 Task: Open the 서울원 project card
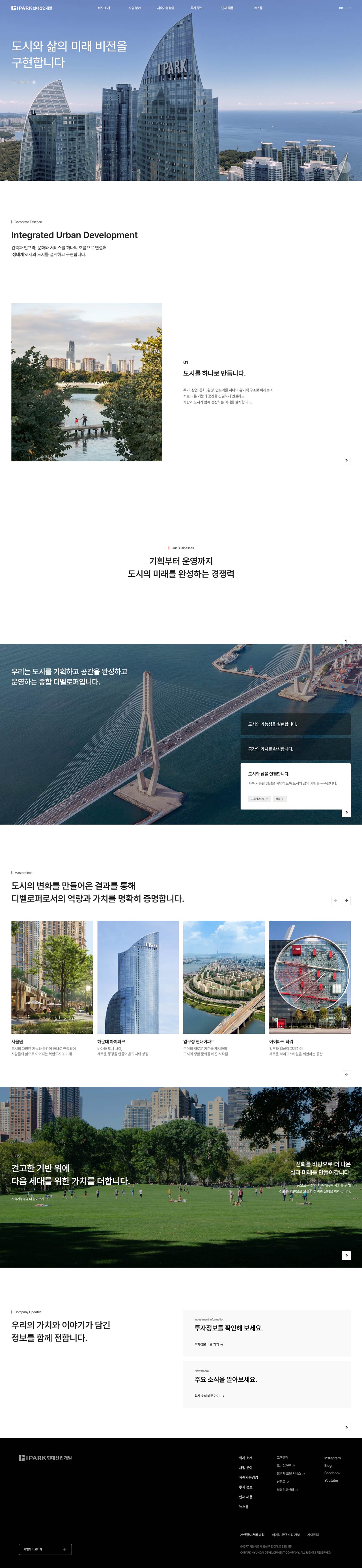click(52, 988)
